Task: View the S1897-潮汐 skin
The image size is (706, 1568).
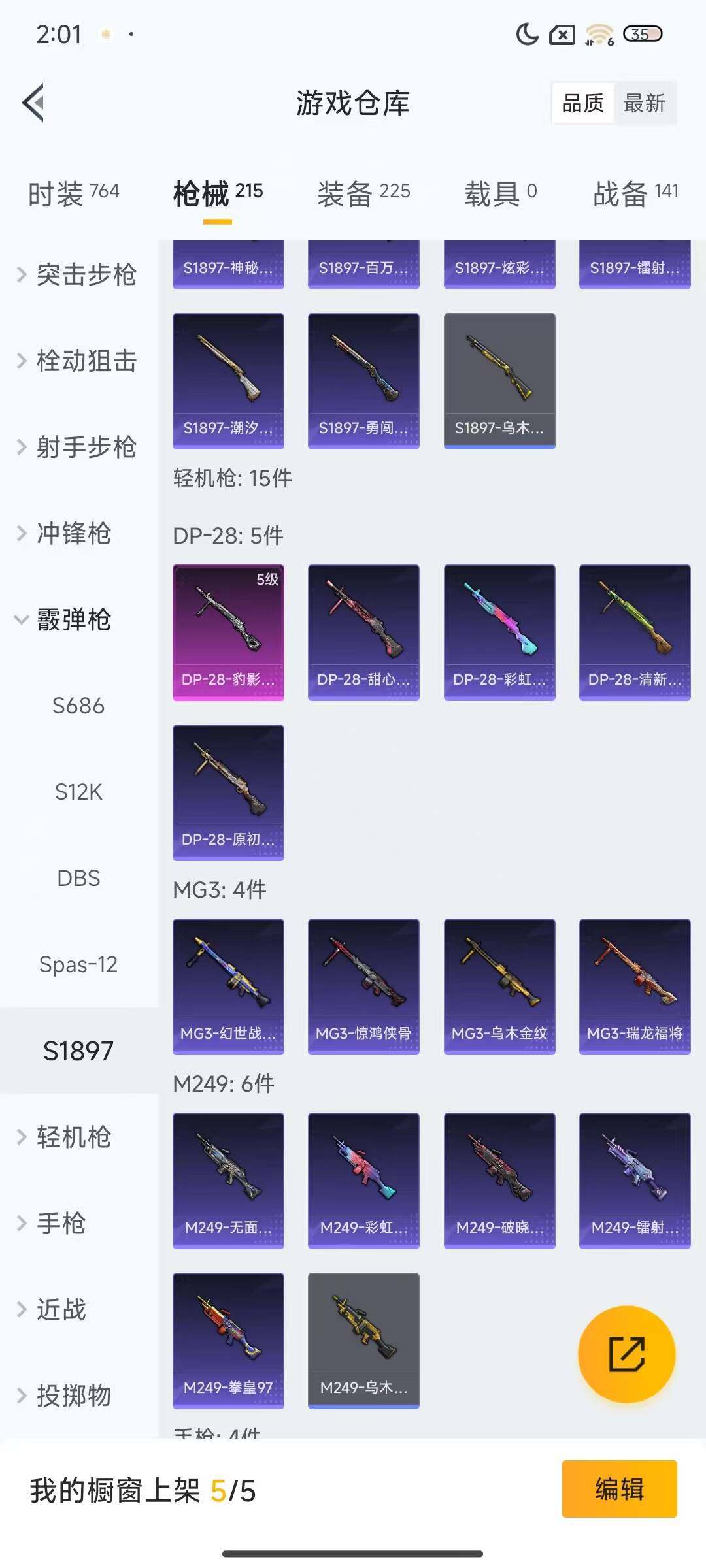Action: 228,381
